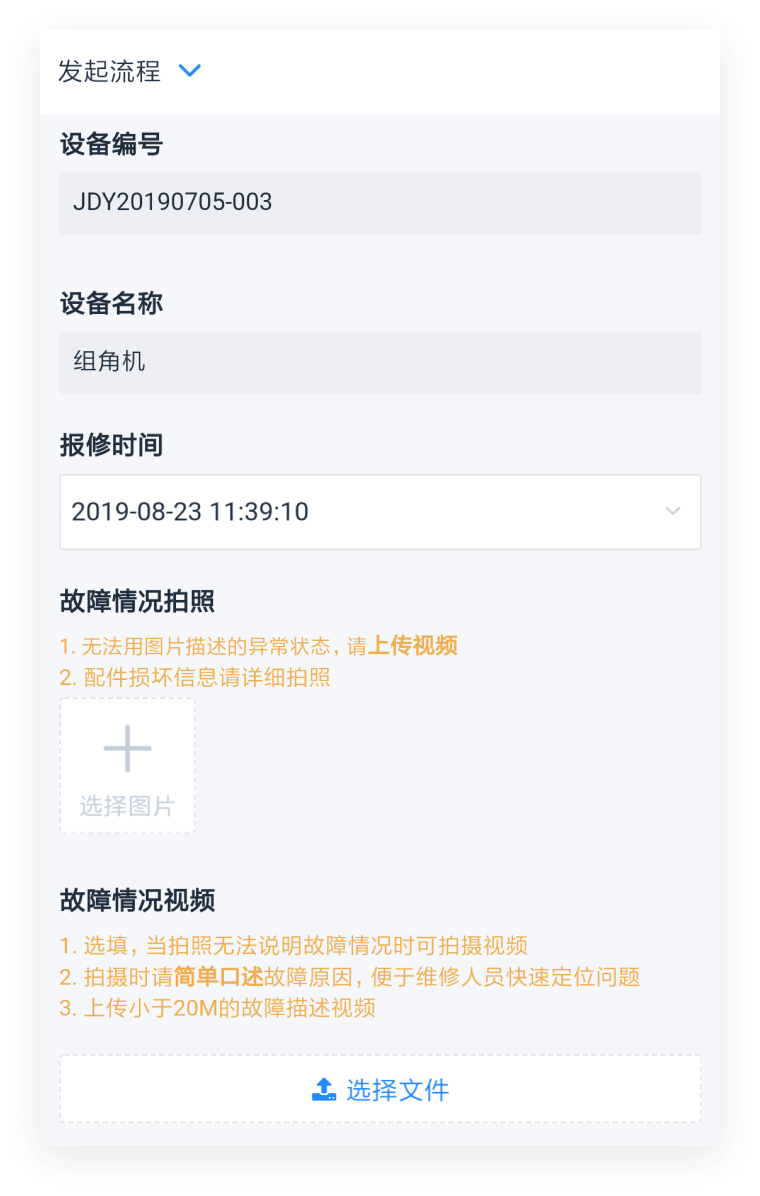Add a photo via 选择图片

tap(127, 766)
